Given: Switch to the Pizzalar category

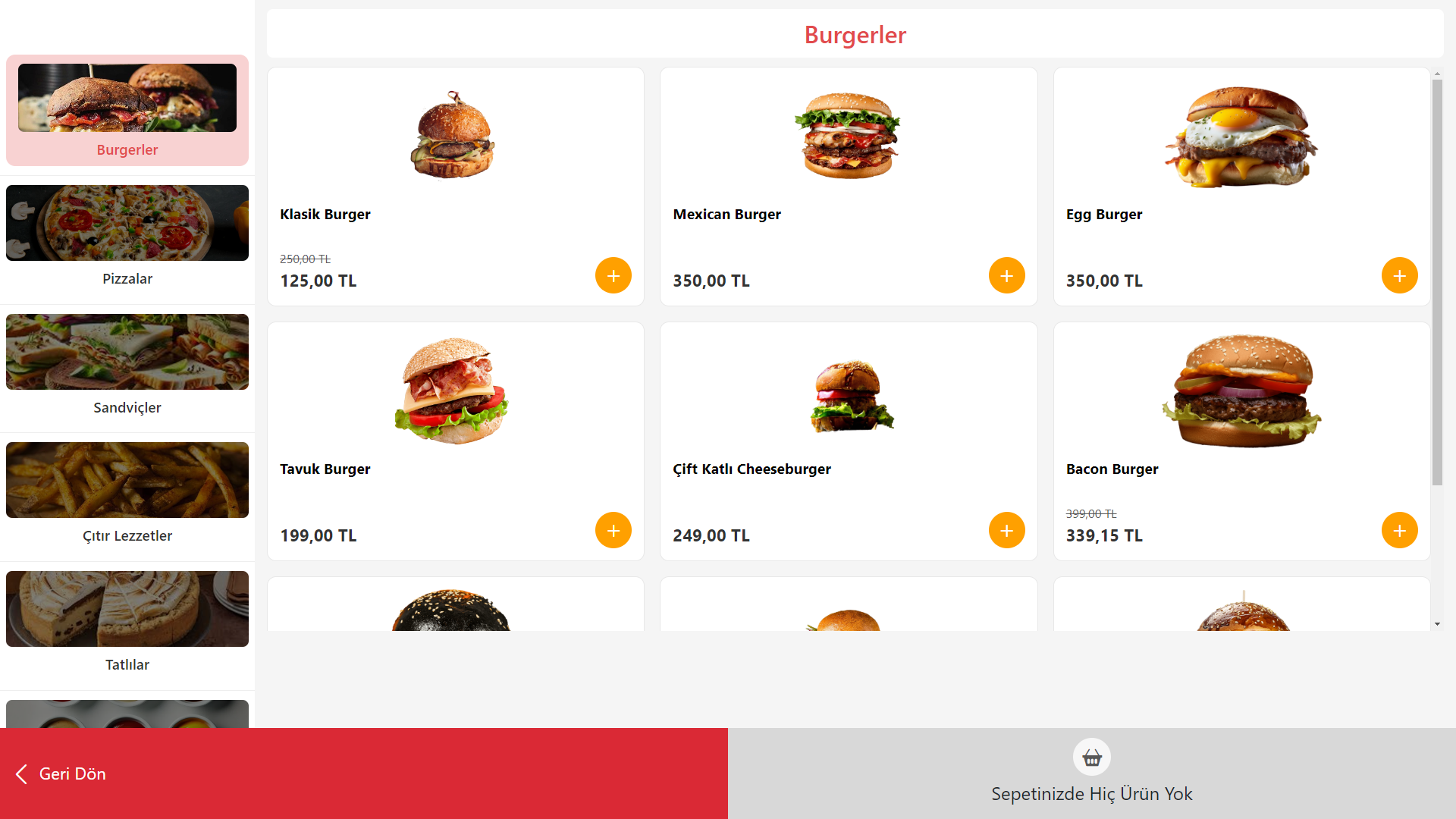Looking at the screenshot, I should (x=127, y=237).
